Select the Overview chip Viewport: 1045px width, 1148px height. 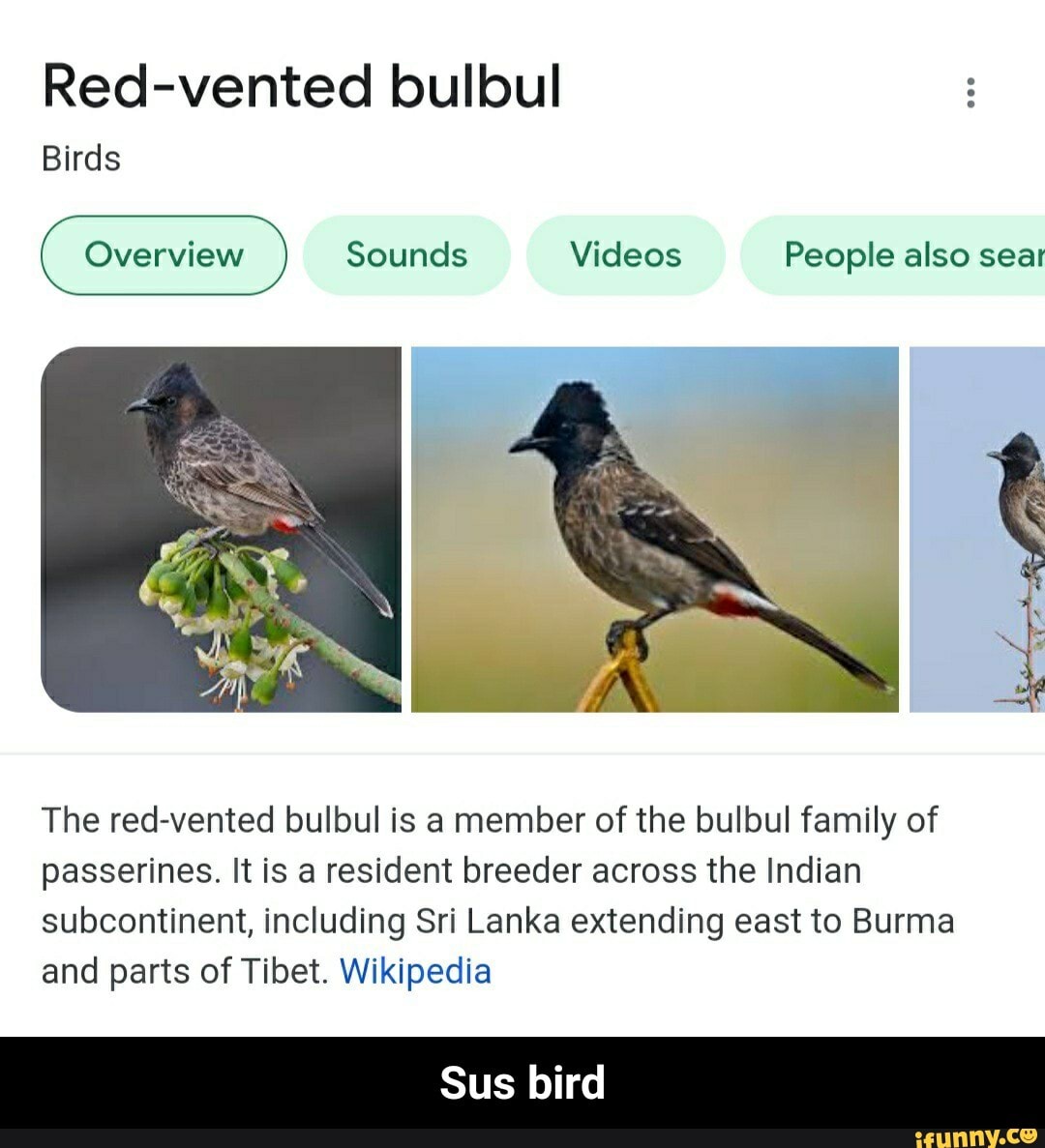(164, 255)
